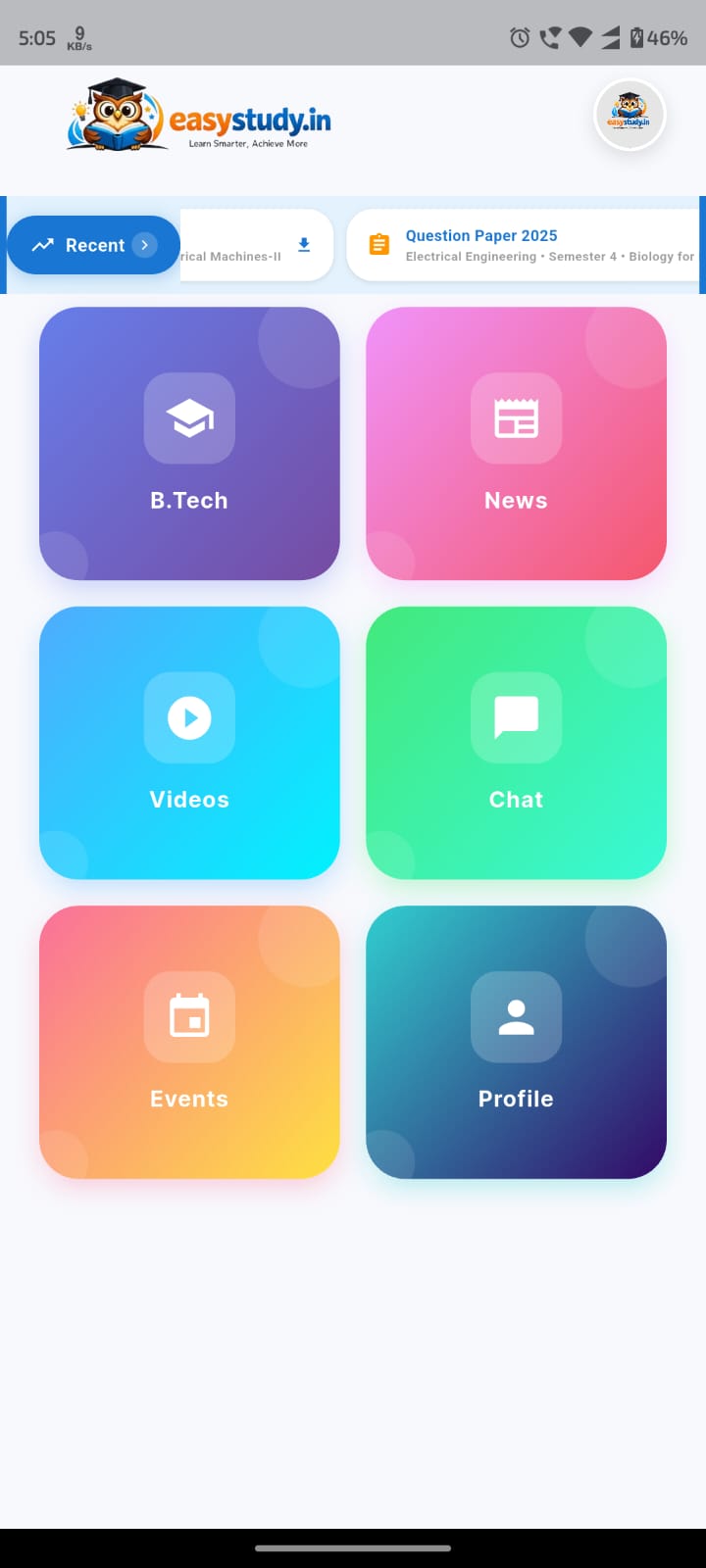Go to the News section
The width and height of the screenshot is (706, 1568).
tap(516, 443)
